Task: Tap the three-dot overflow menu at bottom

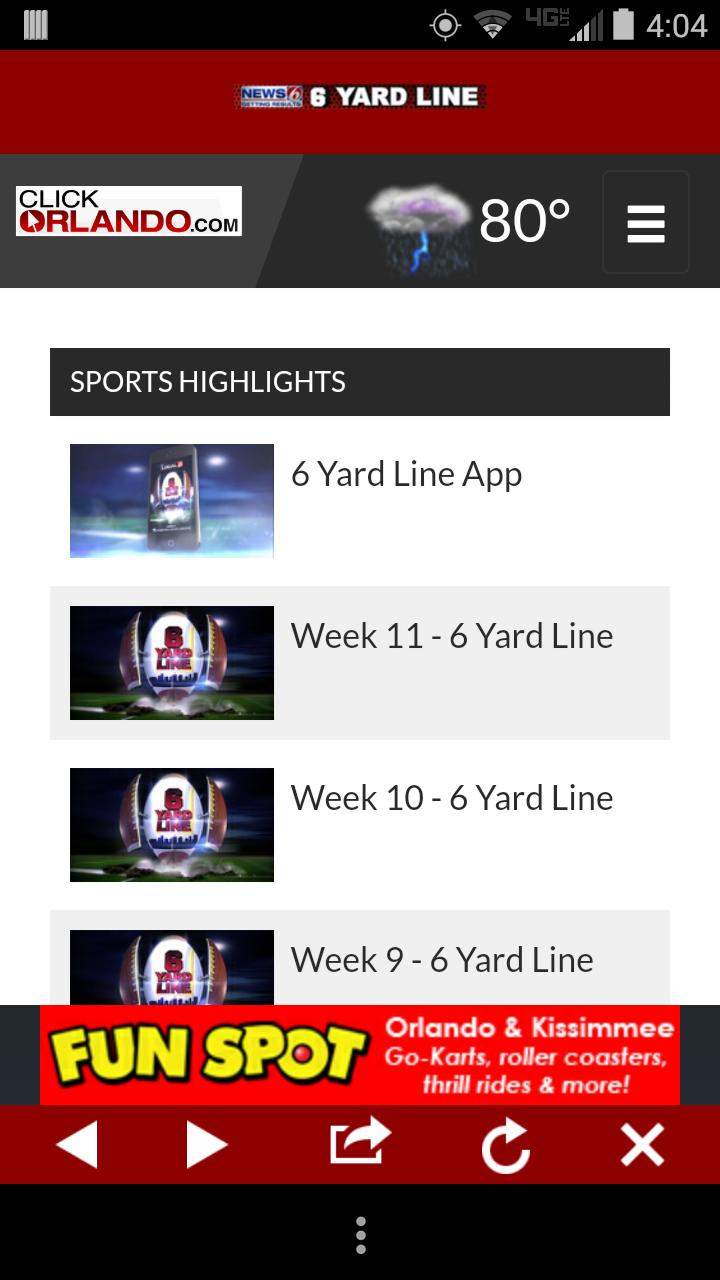Action: [360, 1235]
